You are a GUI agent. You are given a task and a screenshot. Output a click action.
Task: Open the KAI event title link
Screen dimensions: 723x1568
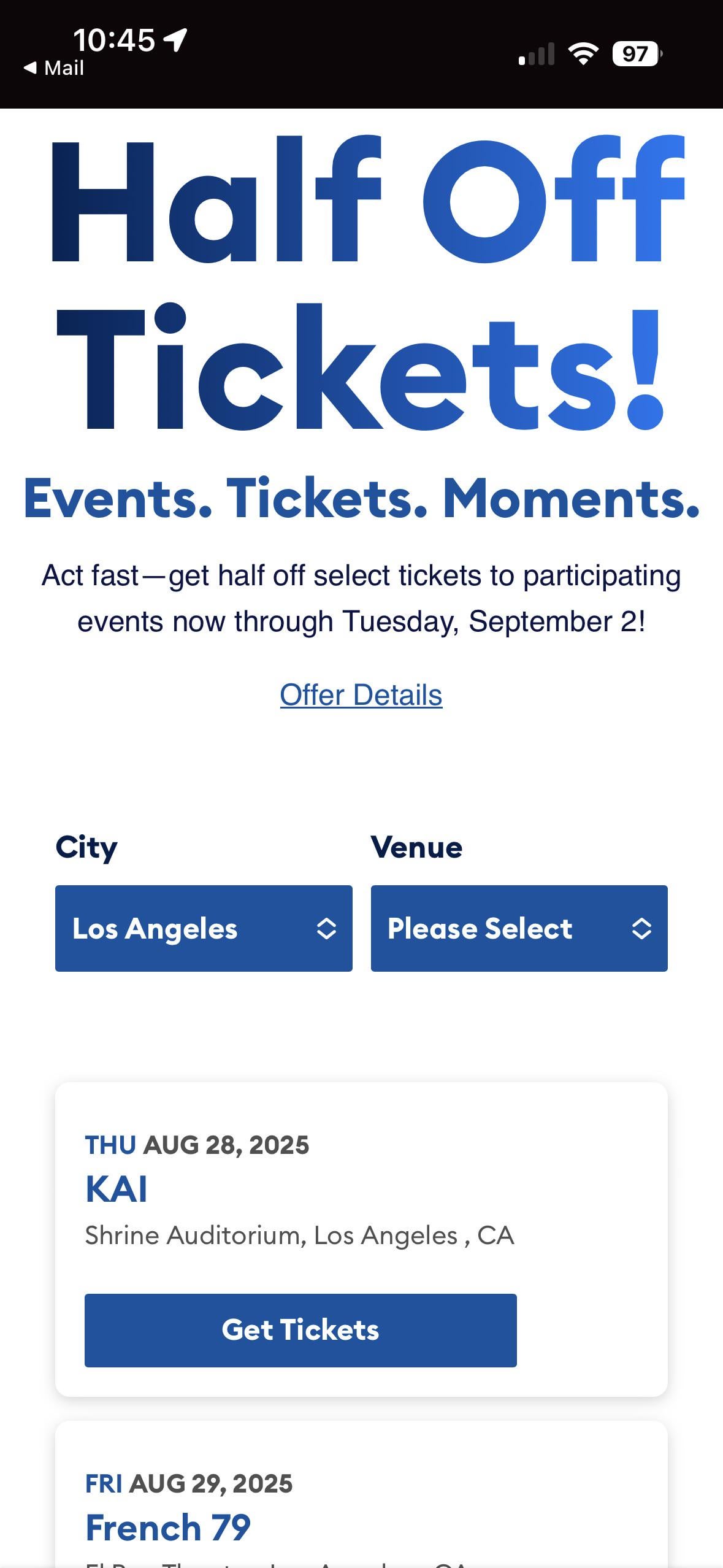click(116, 1189)
